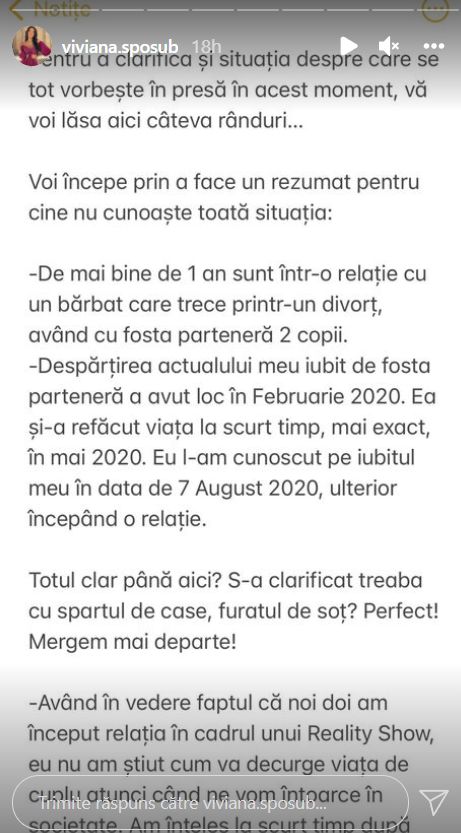Send the story via paper plane icon
This screenshot has width=461, height=833.
point(434,802)
